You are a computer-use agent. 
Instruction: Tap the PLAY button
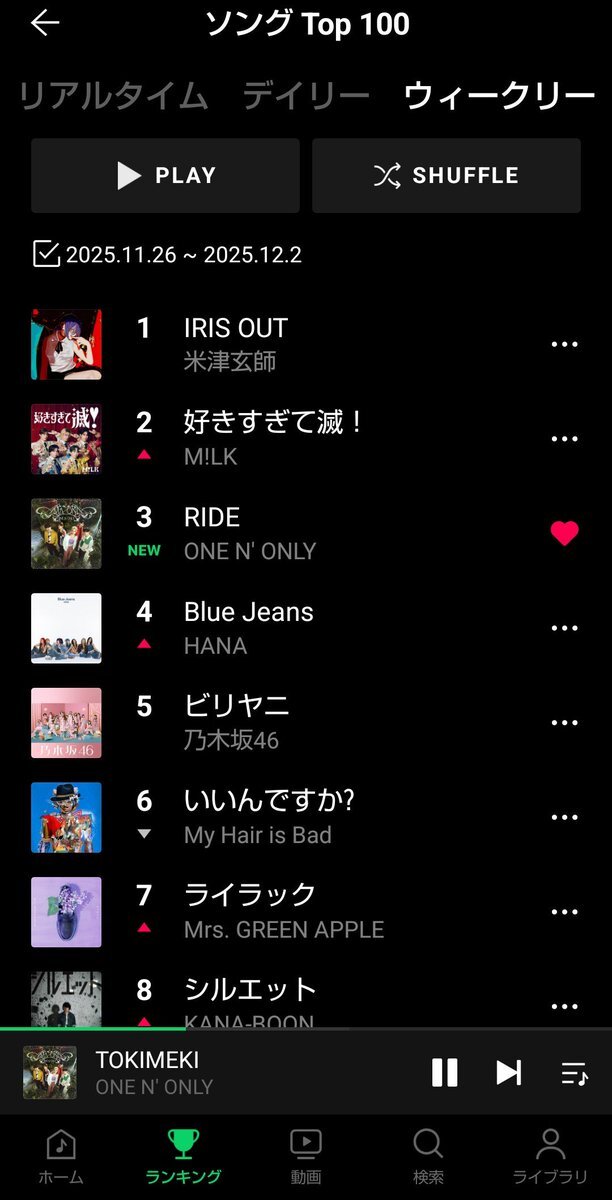pyautogui.click(x=165, y=176)
